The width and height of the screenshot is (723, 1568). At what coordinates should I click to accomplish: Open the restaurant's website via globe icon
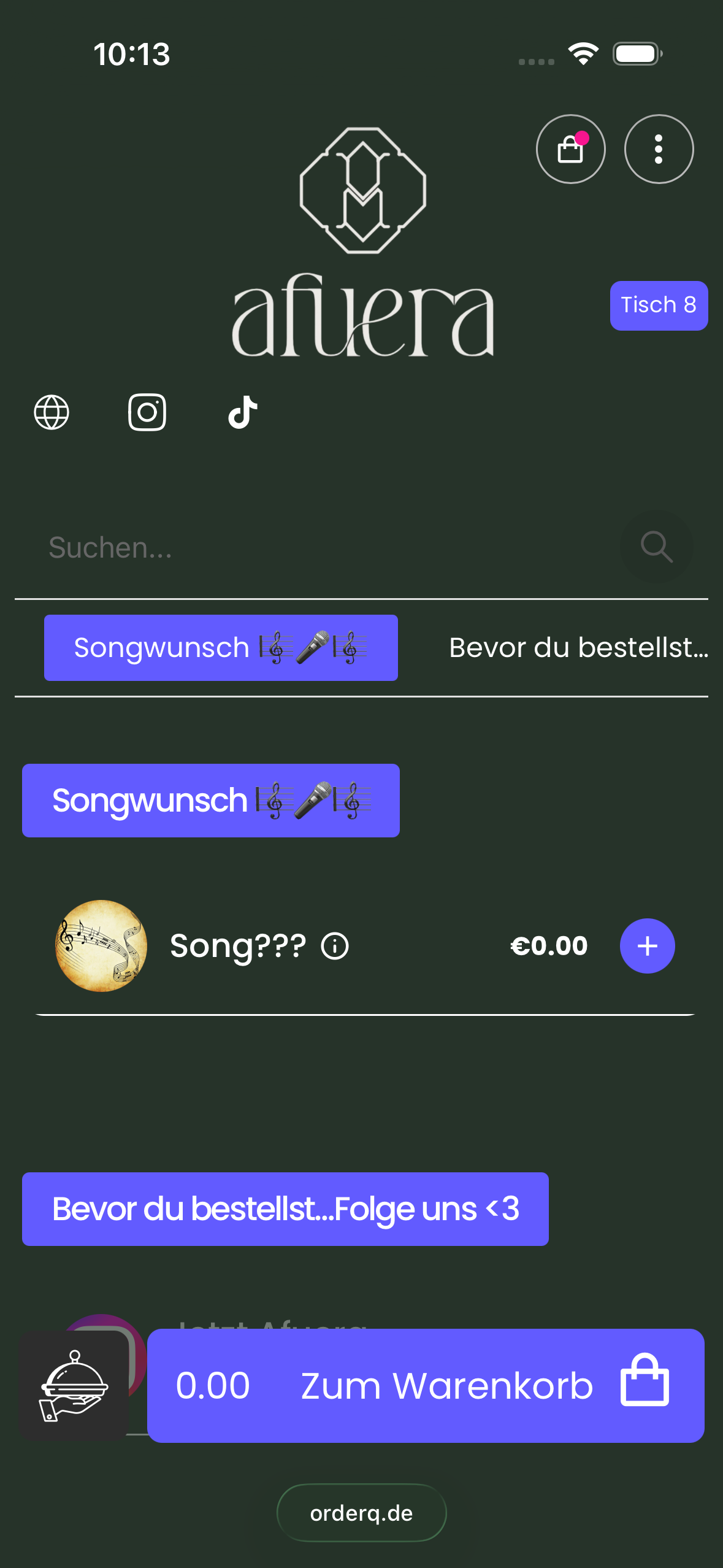[x=52, y=412]
